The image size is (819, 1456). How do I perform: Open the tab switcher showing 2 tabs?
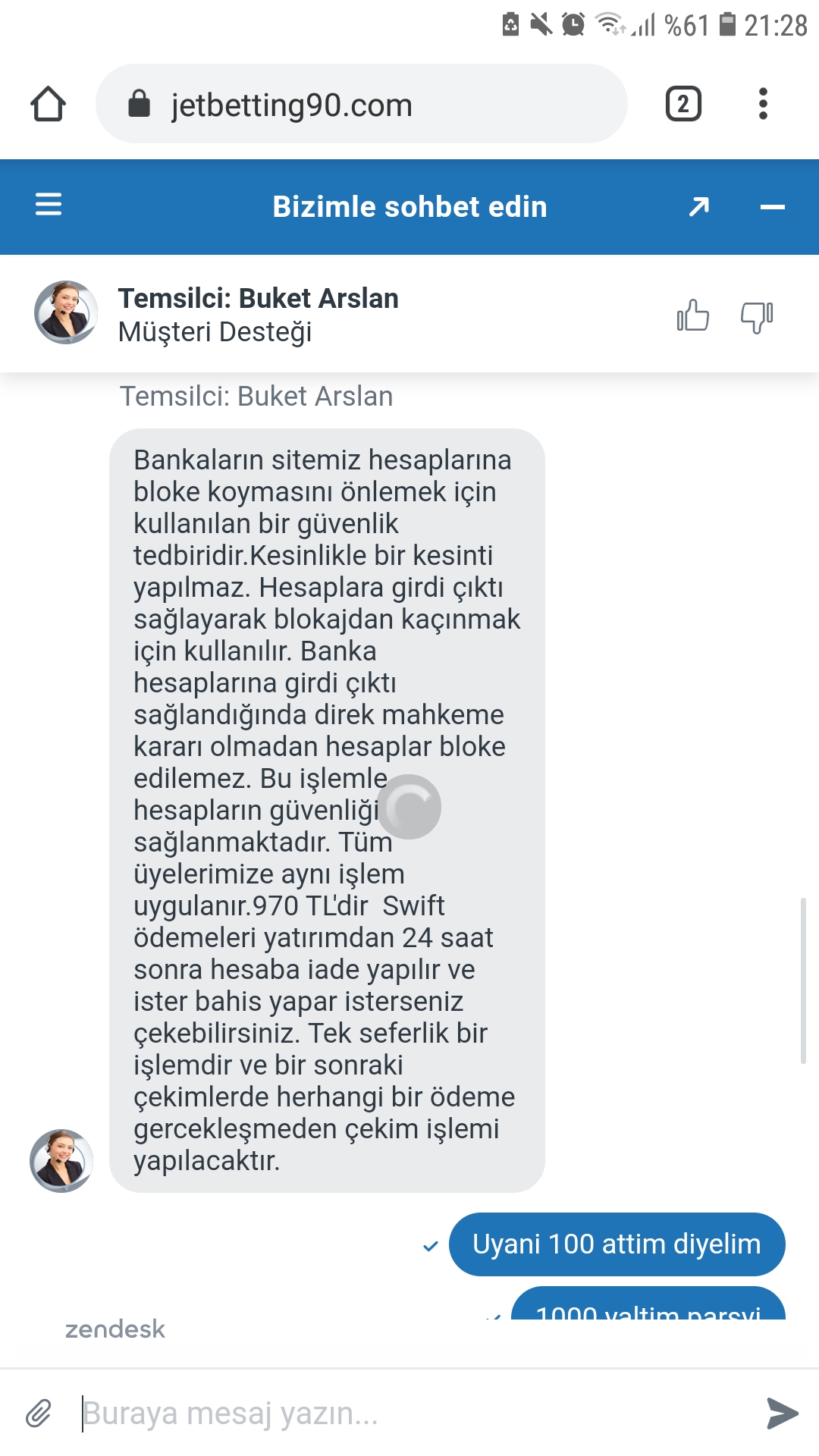[x=683, y=104]
